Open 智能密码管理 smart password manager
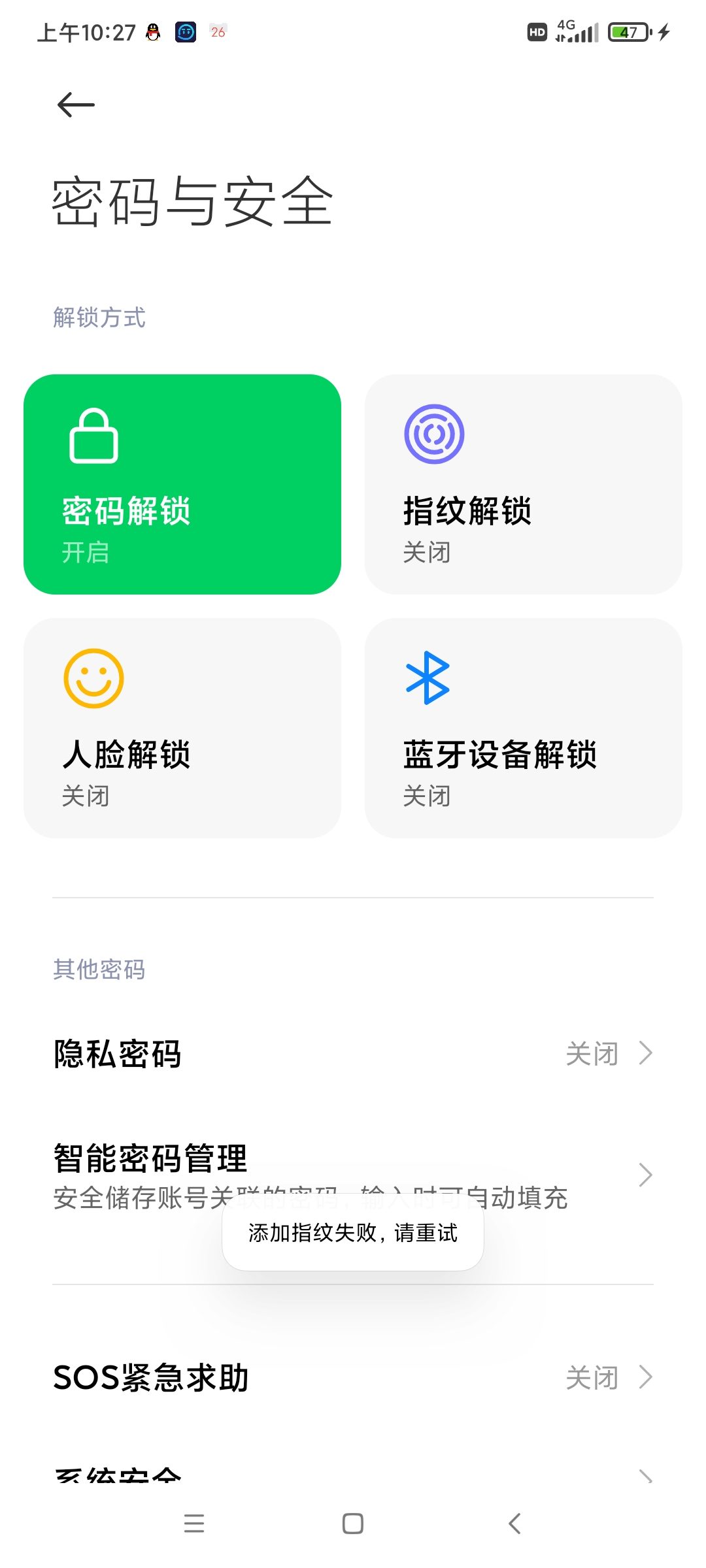The width and height of the screenshot is (706, 1568). point(353,1176)
